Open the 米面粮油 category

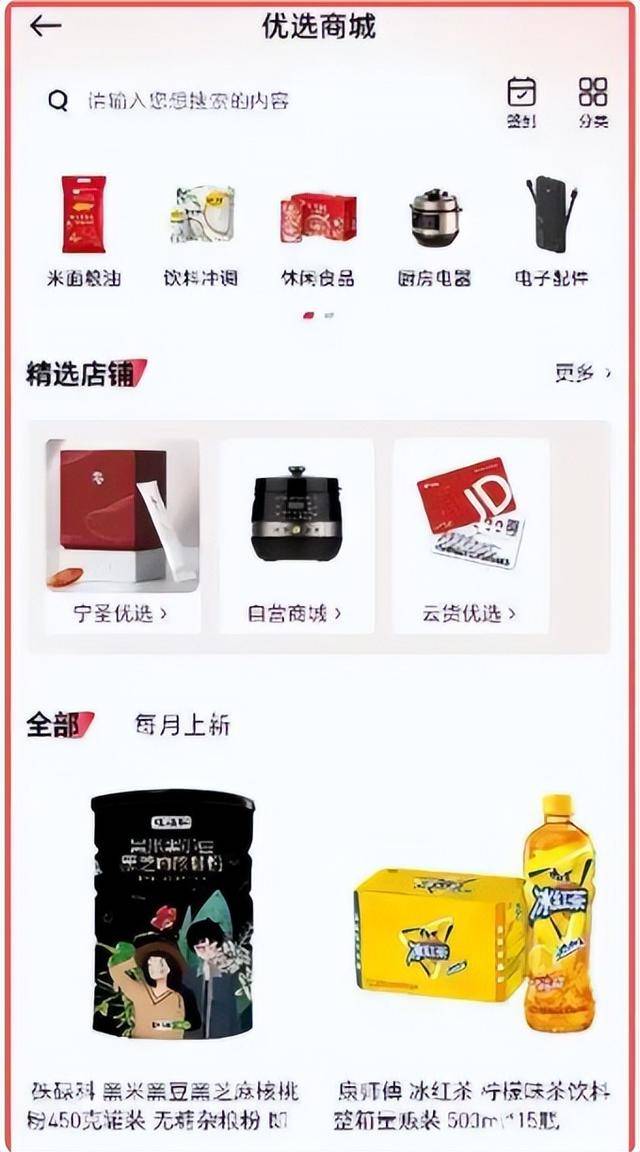tap(84, 230)
